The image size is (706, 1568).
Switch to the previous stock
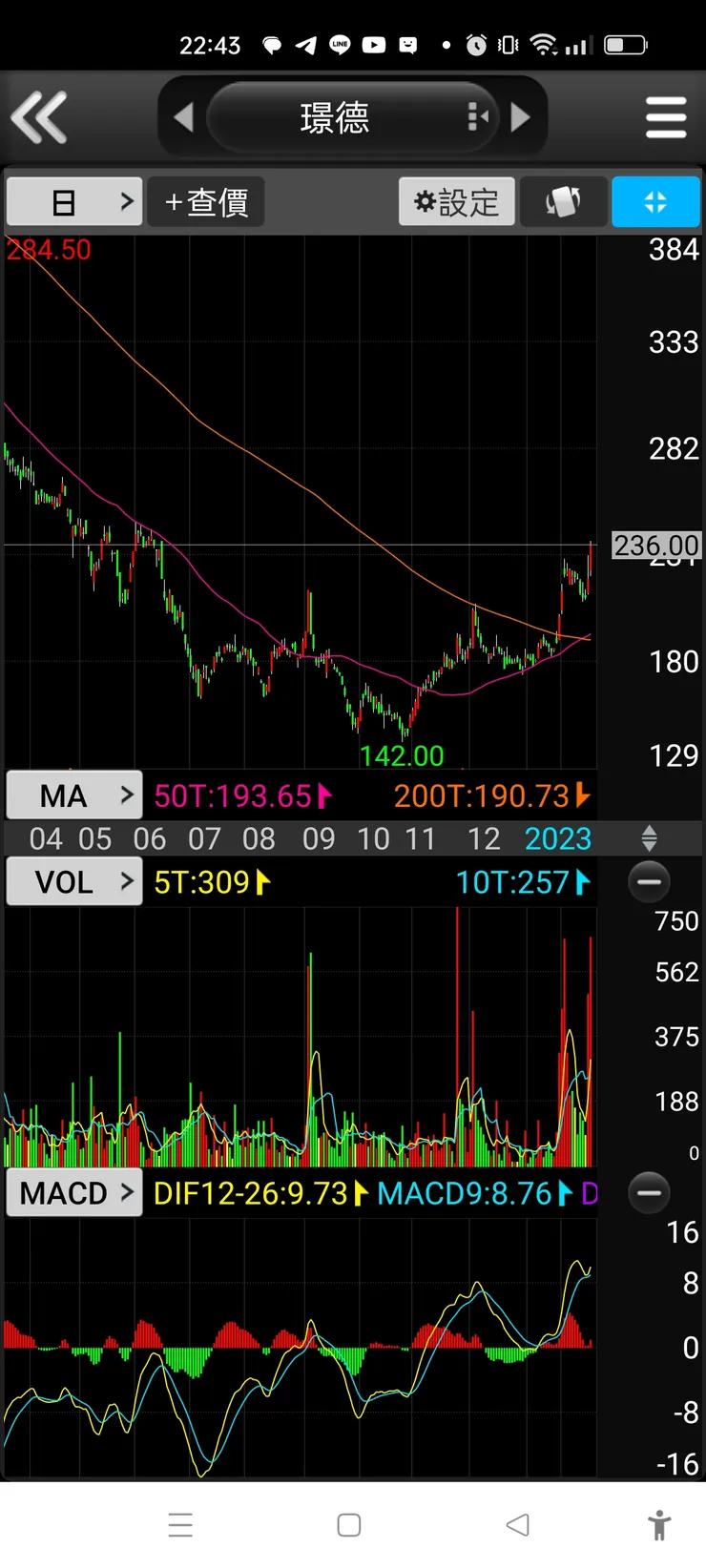pyautogui.click(x=184, y=117)
